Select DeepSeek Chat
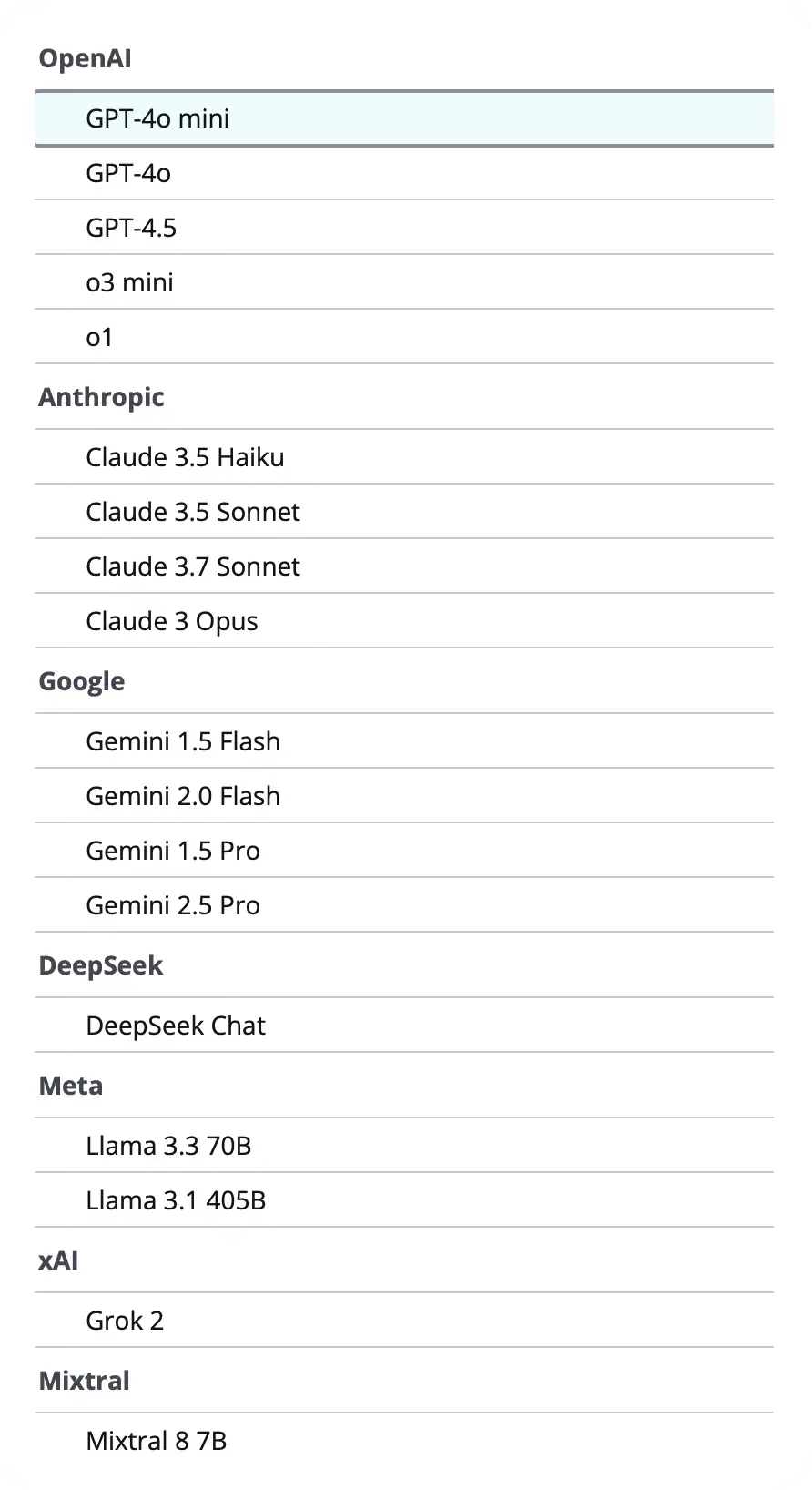Image resolution: width=812 pixels, height=1490 pixels. point(404,1026)
